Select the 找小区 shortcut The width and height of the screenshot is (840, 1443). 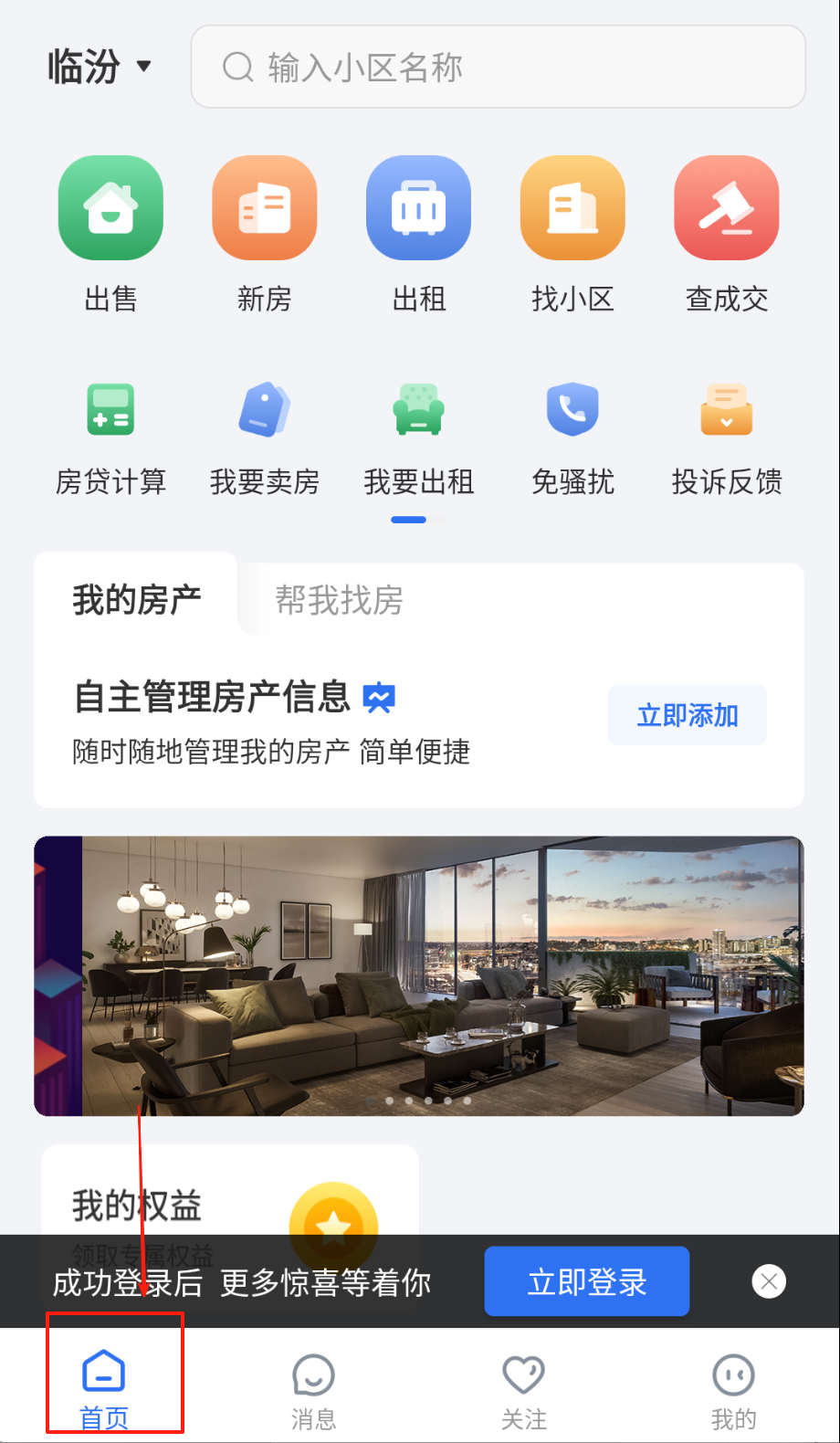coord(572,235)
